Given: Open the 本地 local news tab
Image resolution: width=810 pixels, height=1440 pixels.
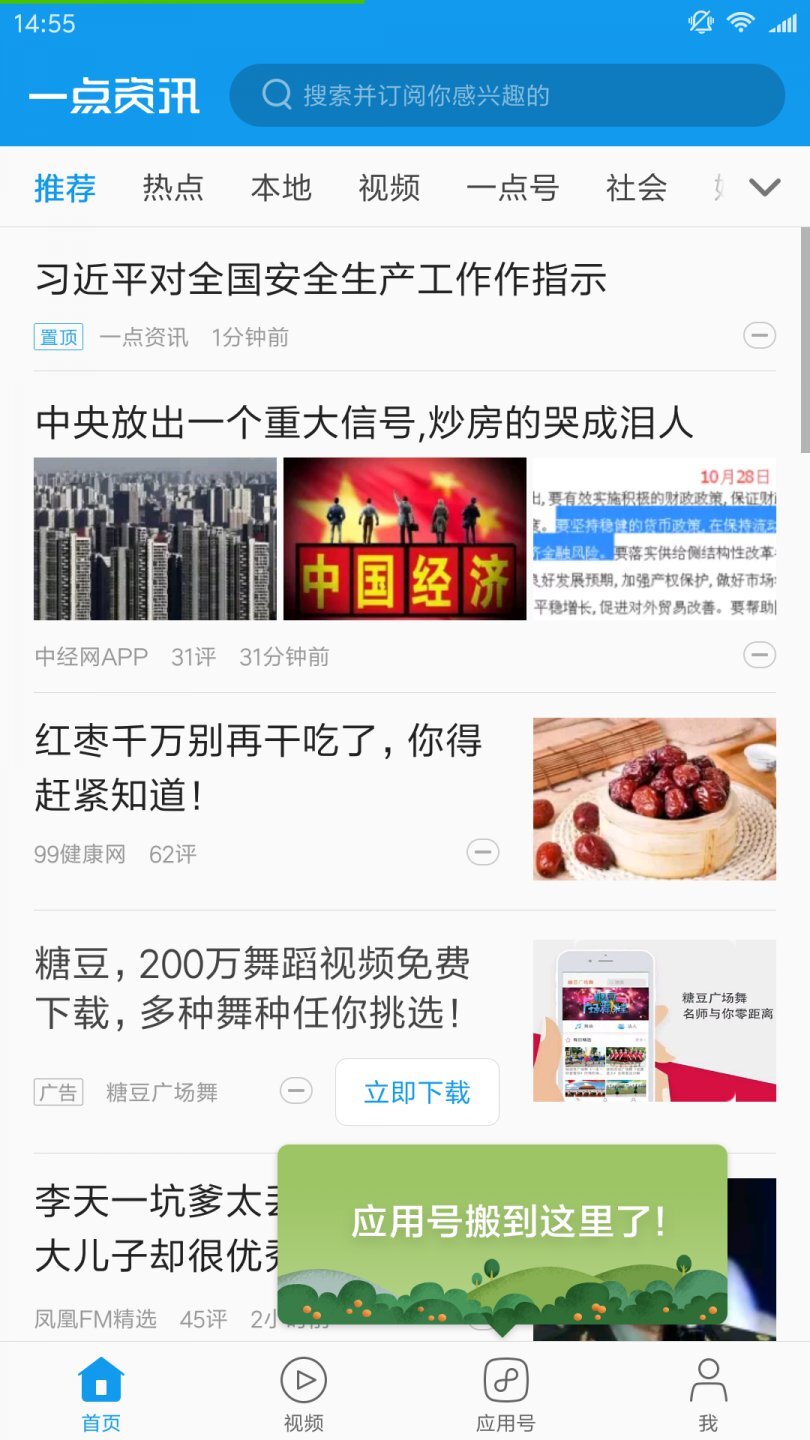Looking at the screenshot, I should point(281,187).
